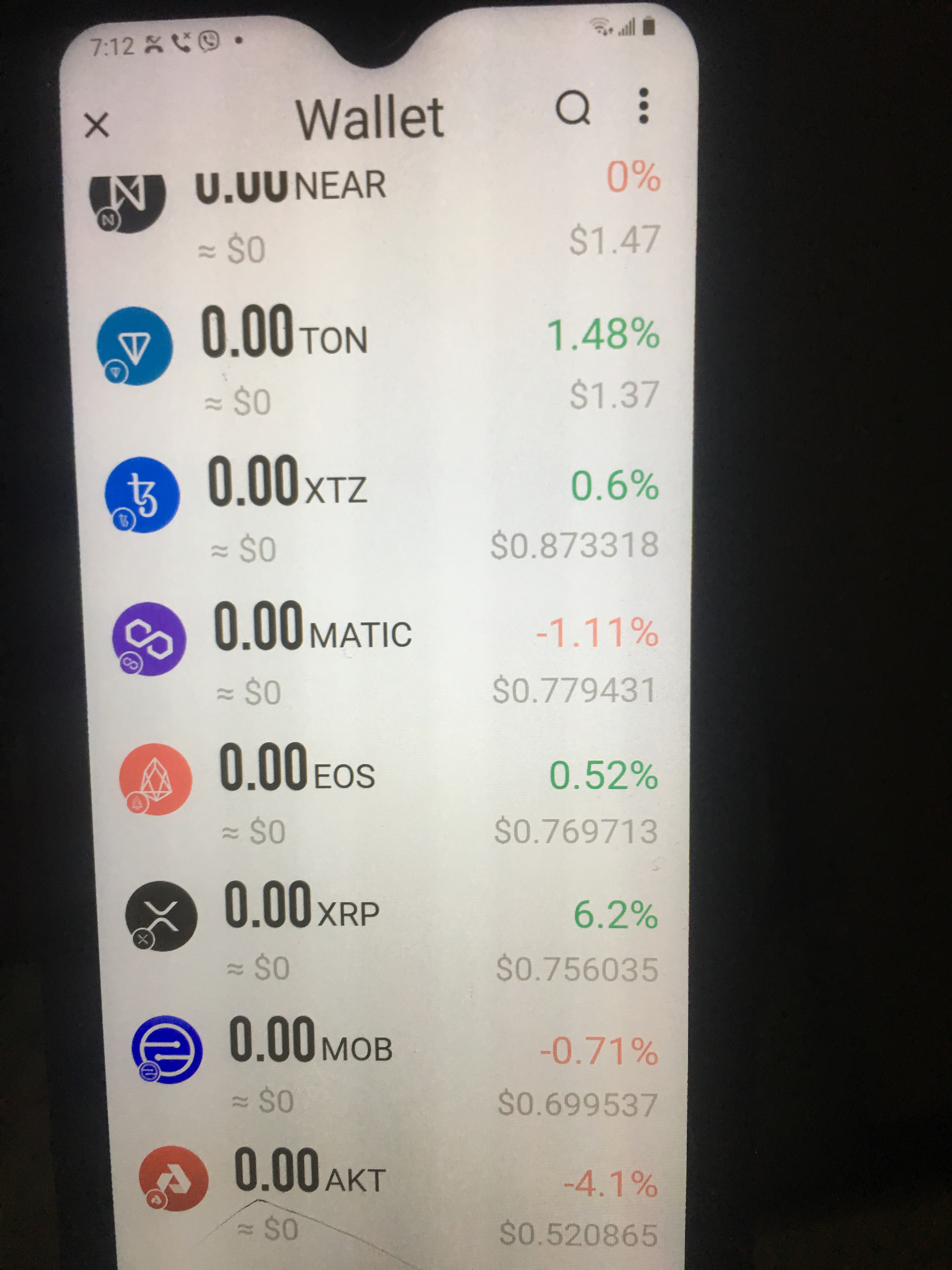This screenshot has width=952, height=1270.
Task: Open the MATIC asset row
Action: 382,655
